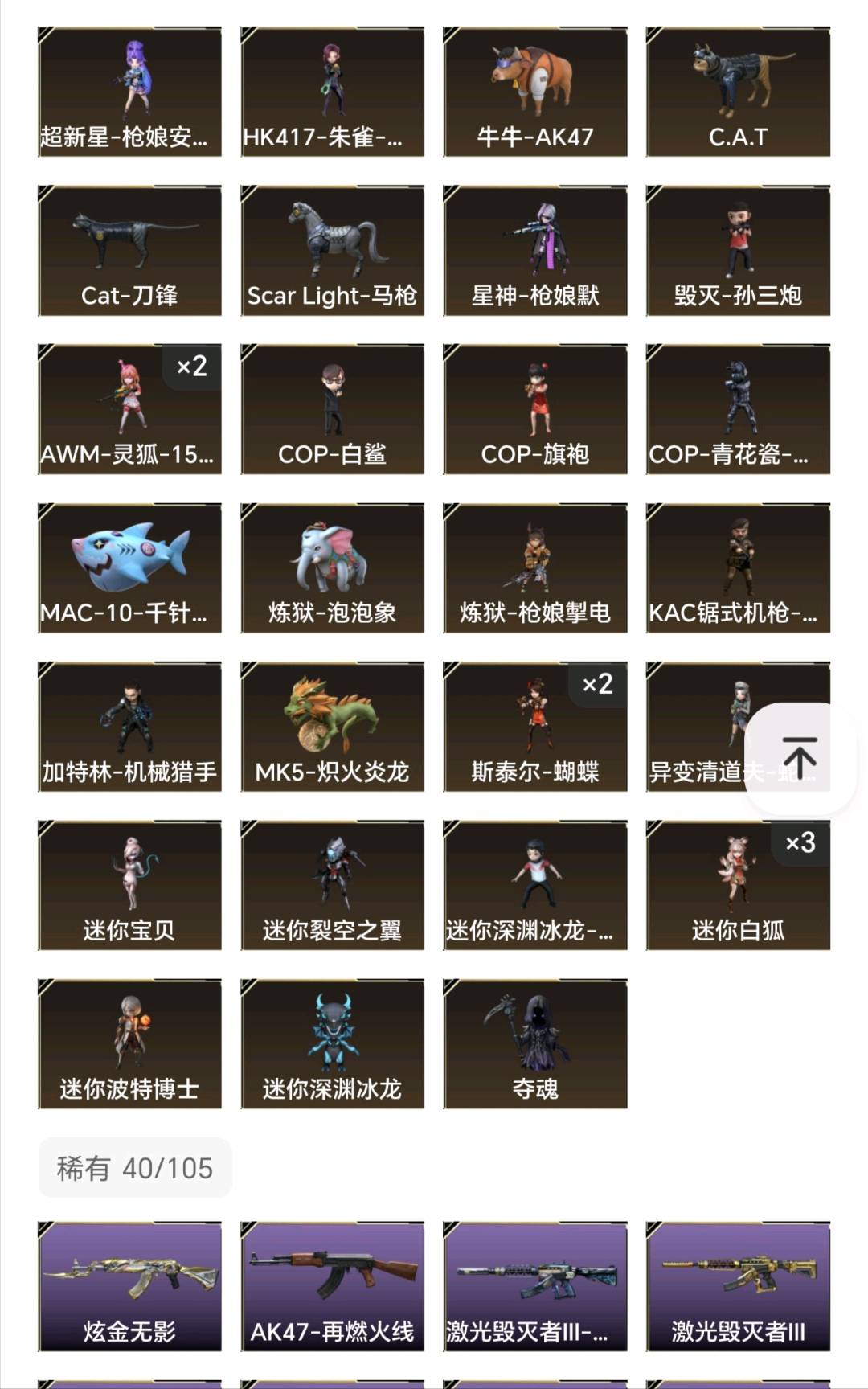The width and height of the screenshot is (868, 1389).
Task: Select the AK47-再燃火线 weapon
Action: (332, 1286)
